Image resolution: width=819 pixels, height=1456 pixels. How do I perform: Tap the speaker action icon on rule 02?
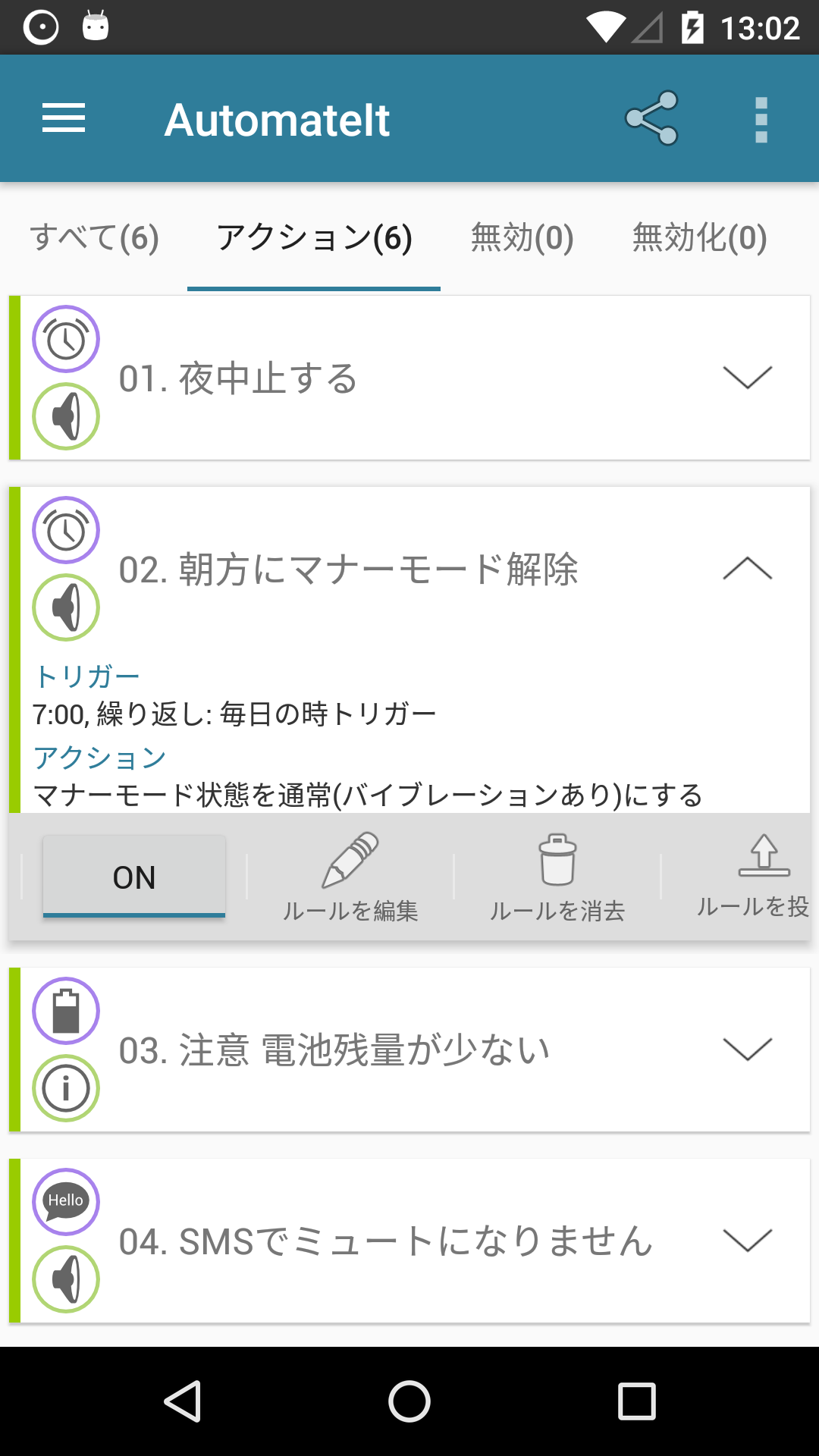click(x=65, y=605)
